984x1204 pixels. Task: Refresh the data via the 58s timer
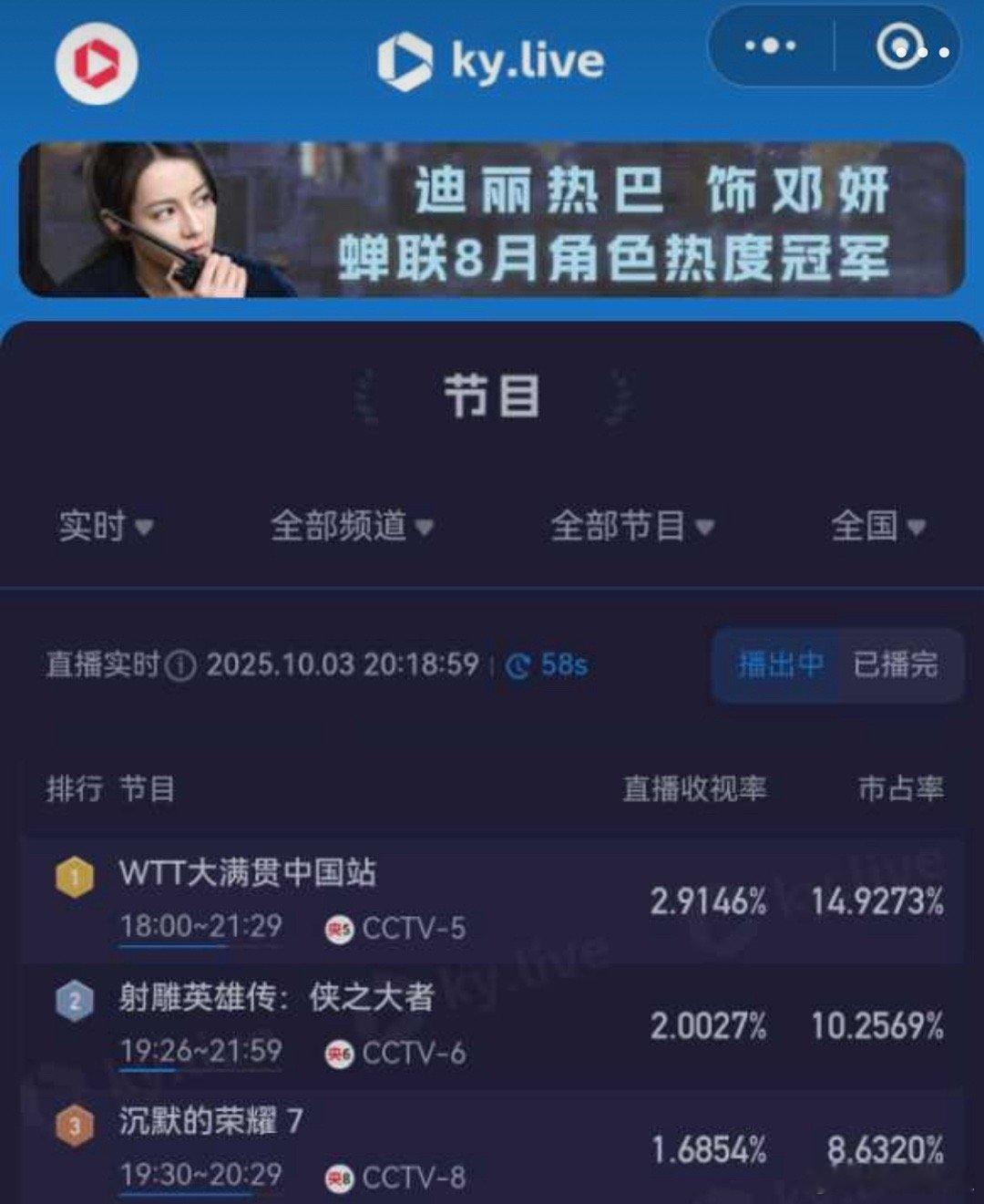[547, 665]
